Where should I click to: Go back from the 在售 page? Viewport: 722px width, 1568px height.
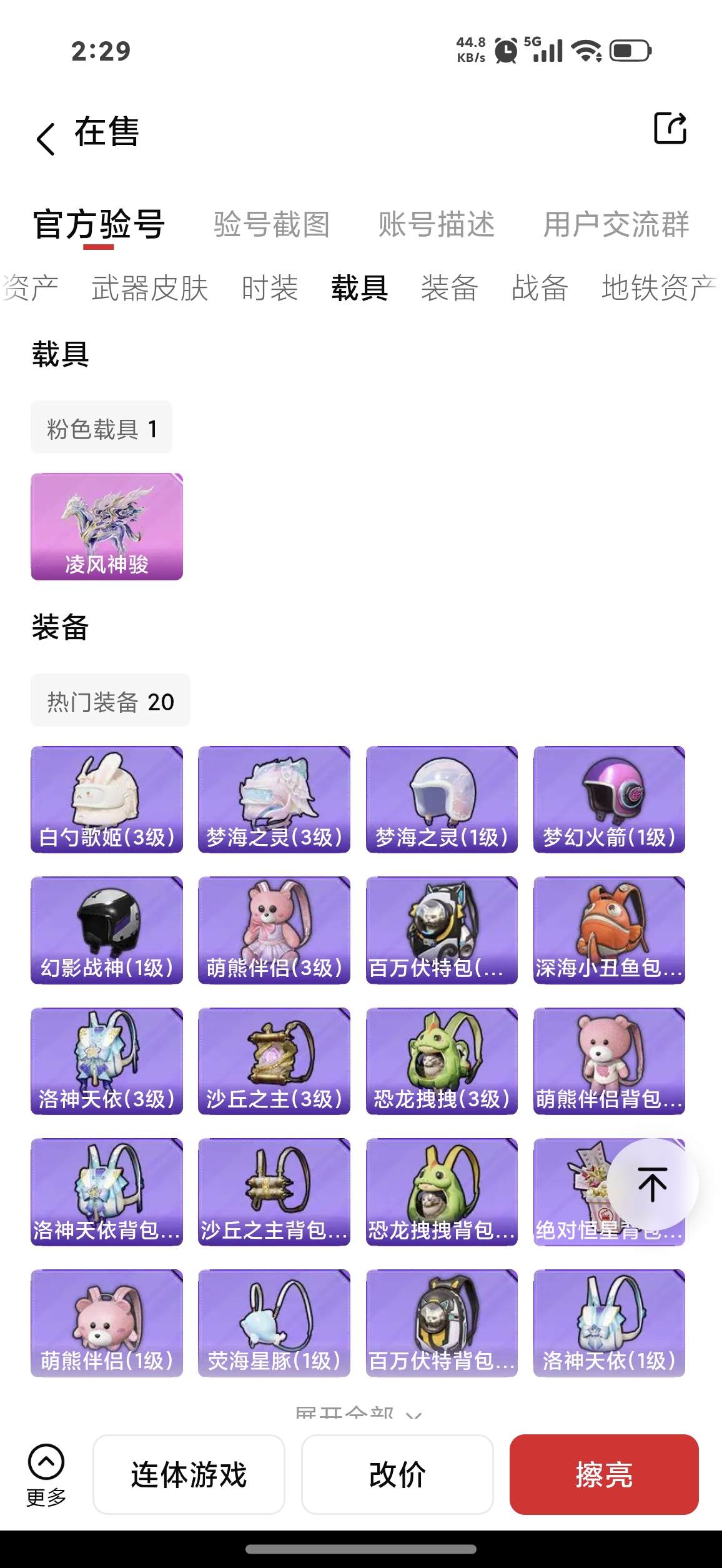point(46,139)
